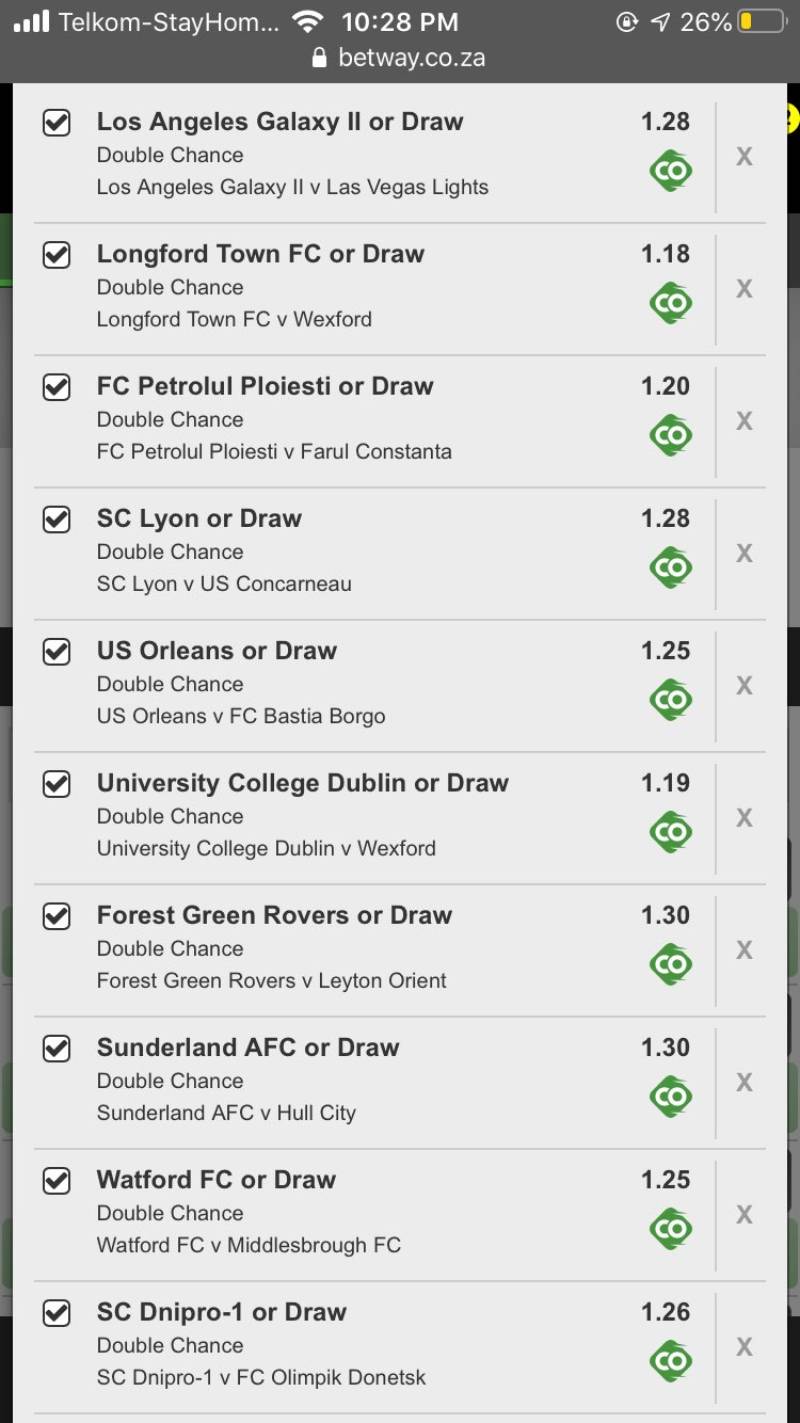Image resolution: width=800 pixels, height=1423 pixels.
Task: Delete FC Petrolul Ploiesti bet from slip
Action: coord(744,421)
